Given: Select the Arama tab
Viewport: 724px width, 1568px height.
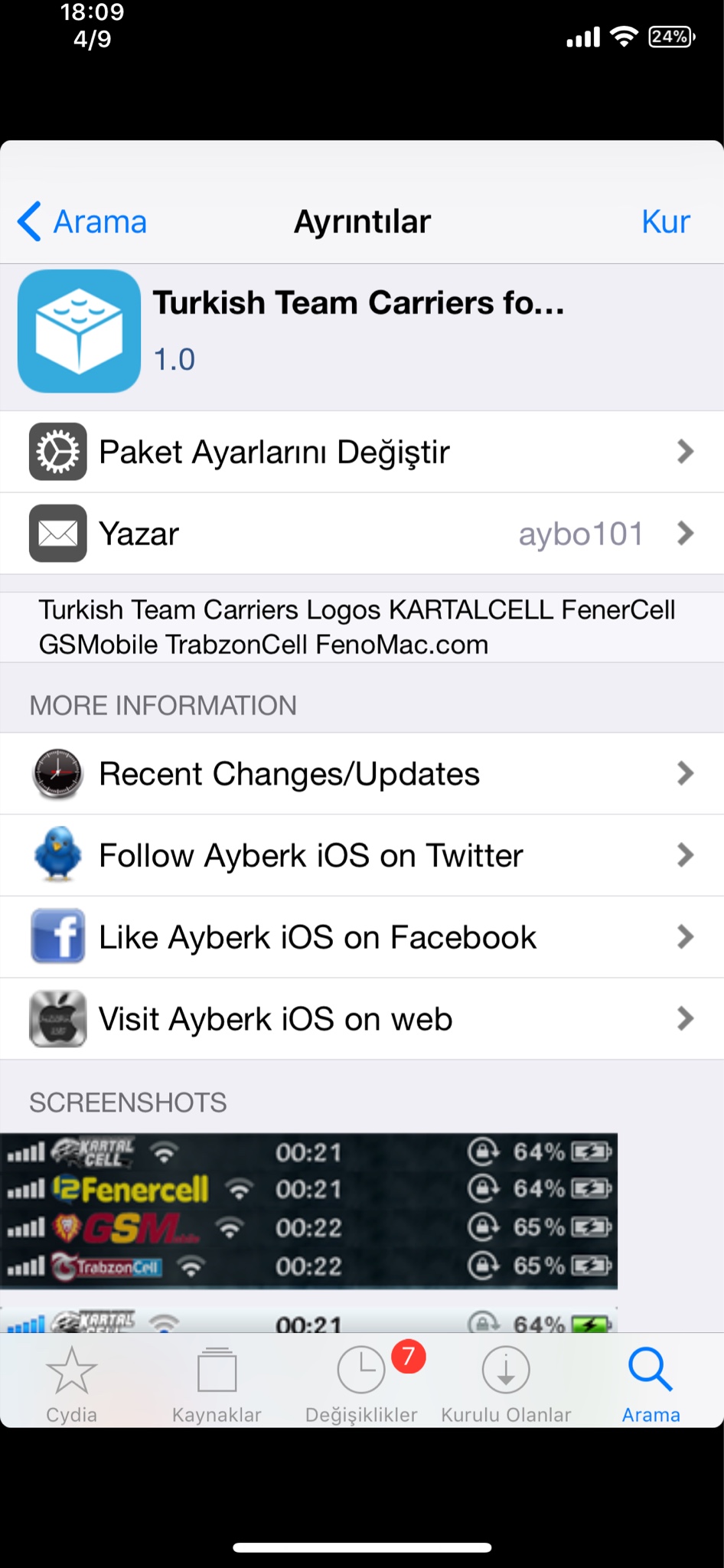Looking at the screenshot, I should (651, 1384).
